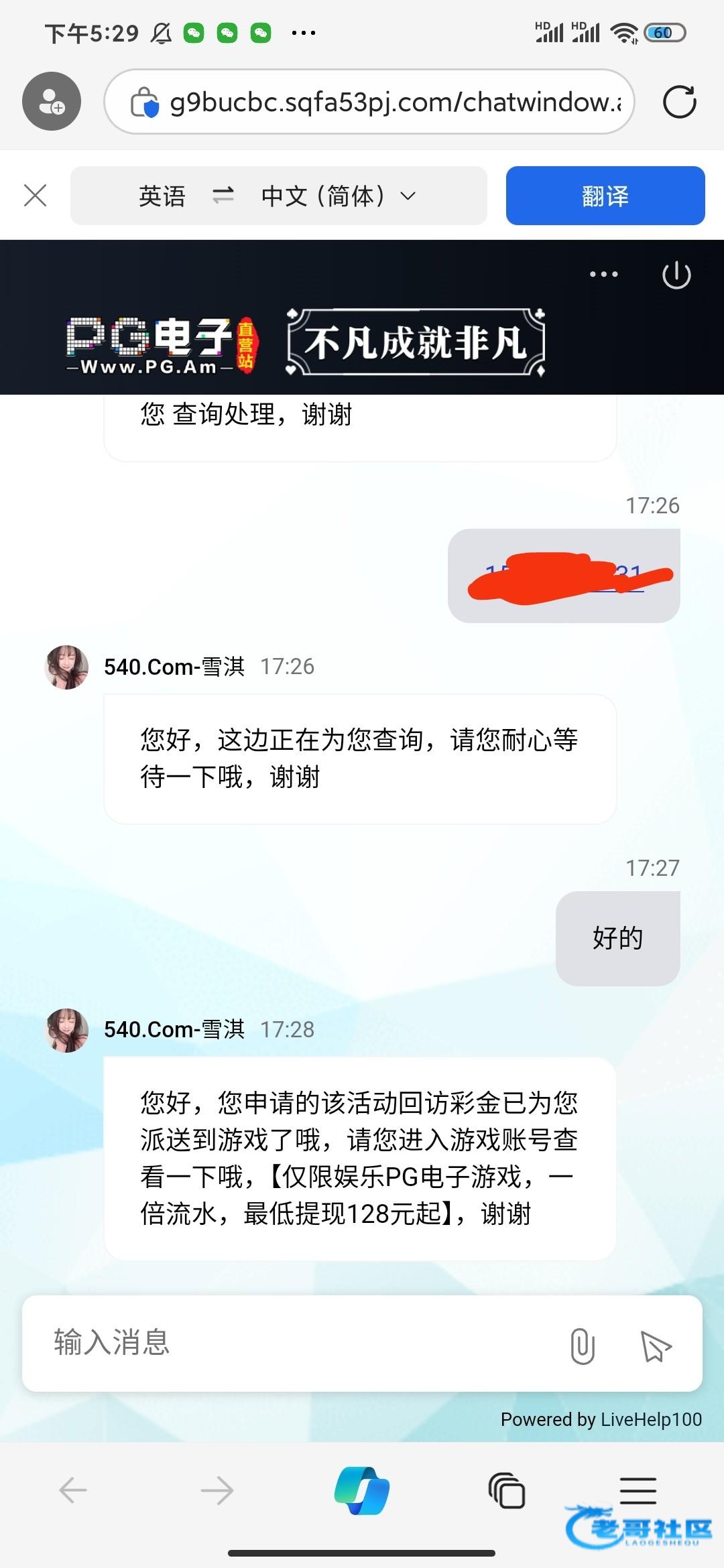This screenshot has width=724, height=1568.
Task: Tap the browser profile avatar icon
Action: pyautogui.click(x=52, y=101)
